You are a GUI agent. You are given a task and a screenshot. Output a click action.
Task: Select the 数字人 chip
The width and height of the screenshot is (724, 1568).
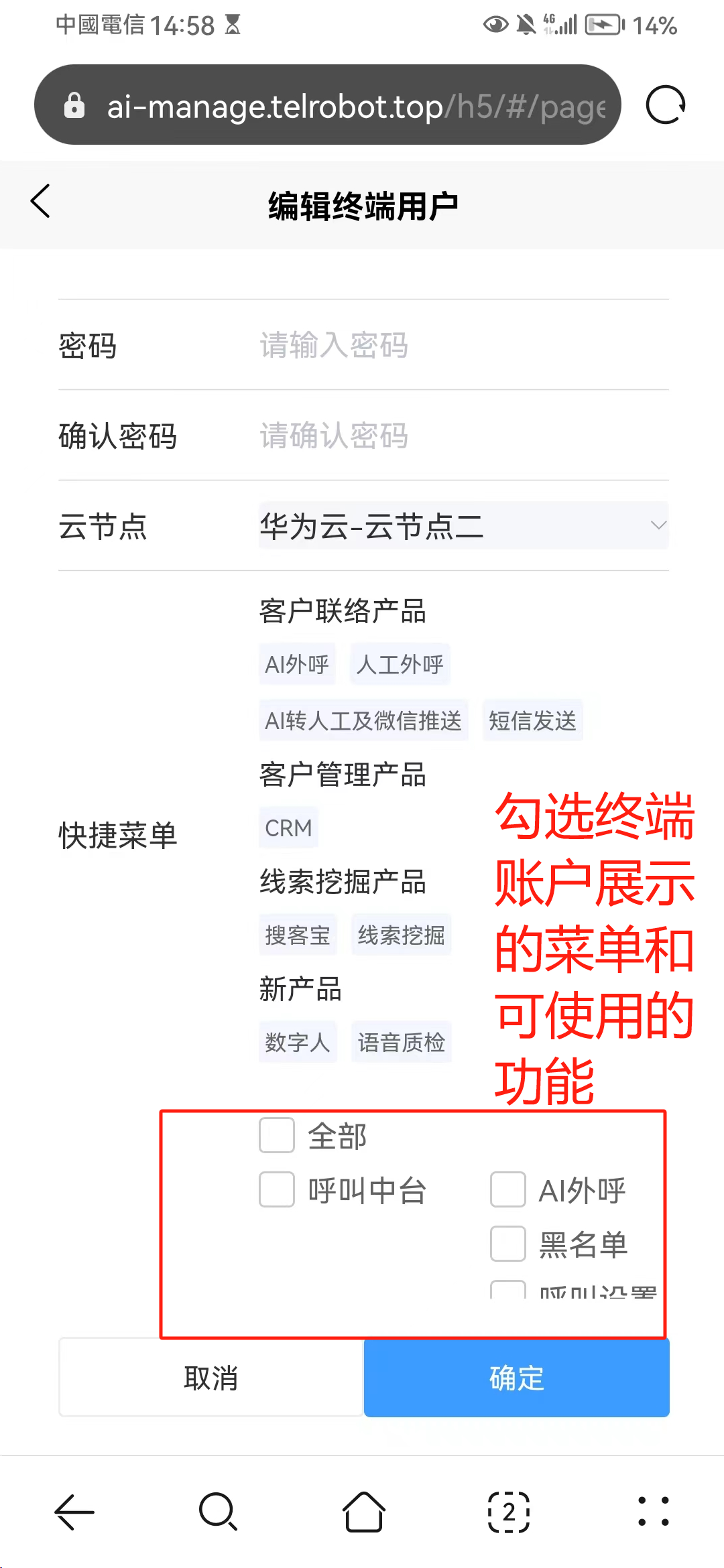click(x=298, y=1042)
